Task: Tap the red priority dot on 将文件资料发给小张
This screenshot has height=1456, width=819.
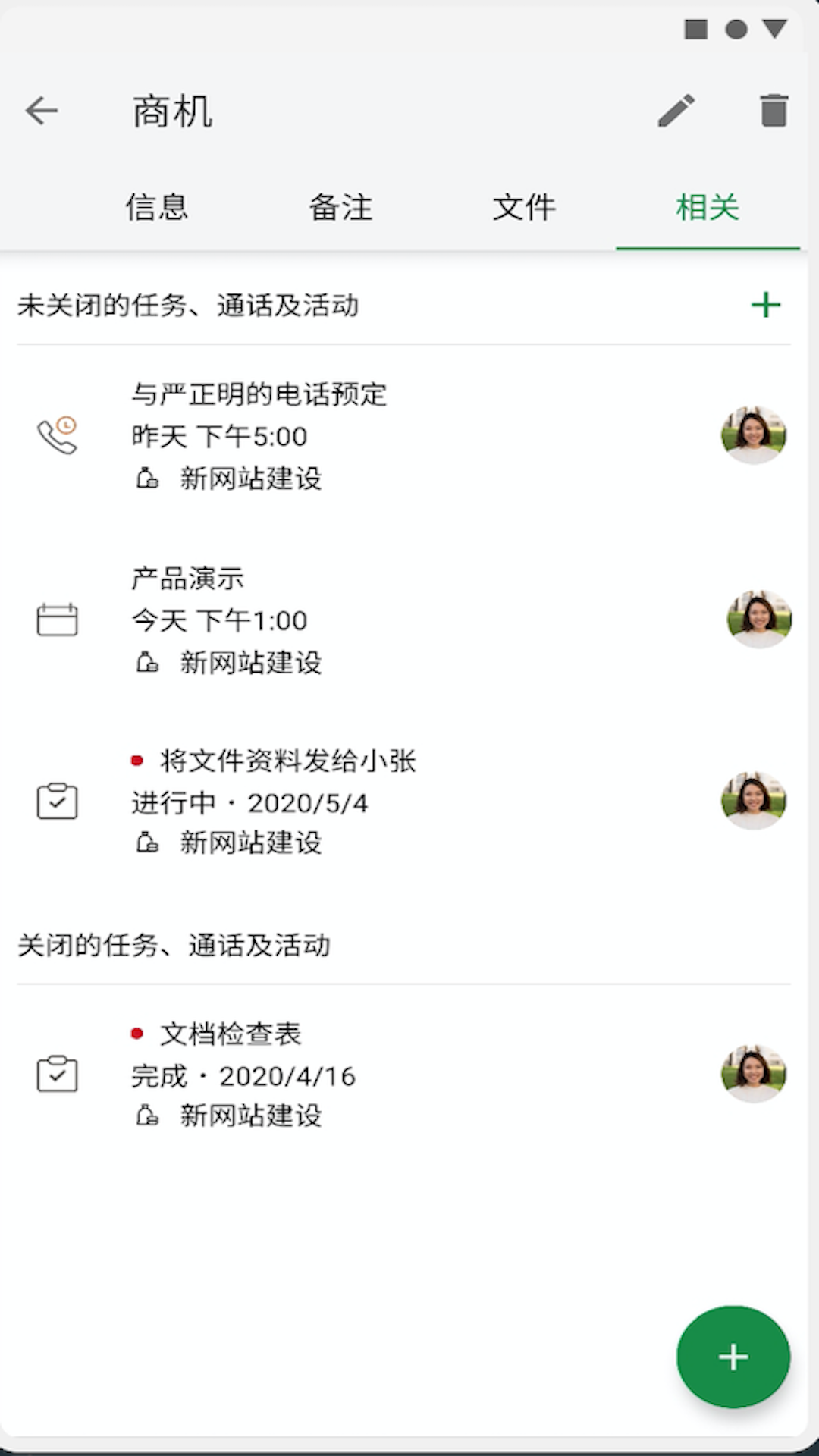Action: point(137,759)
